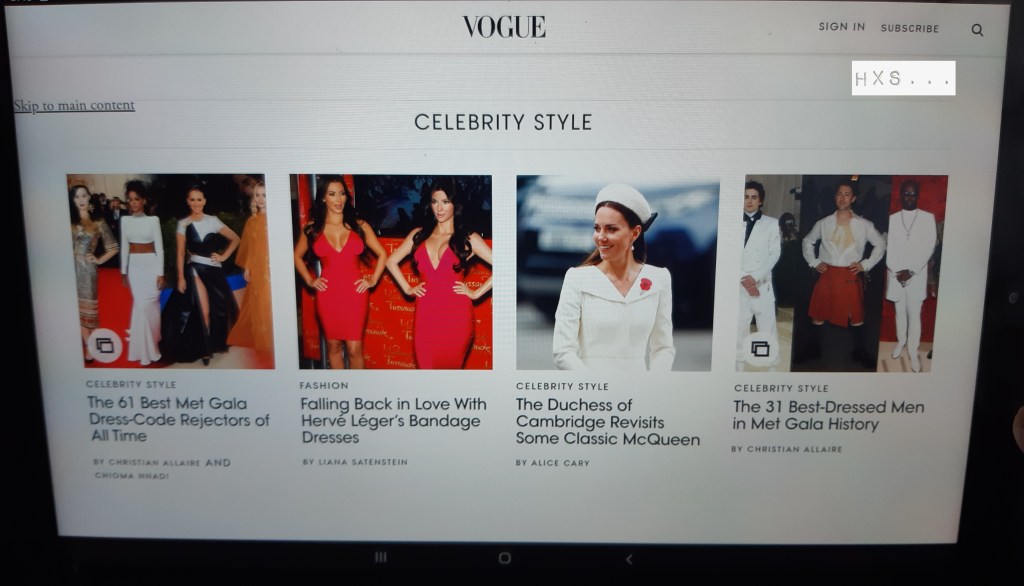Image resolution: width=1024 pixels, height=586 pixels.
Task: Follow the Skip to main content link
Action: tap(74, 106)
